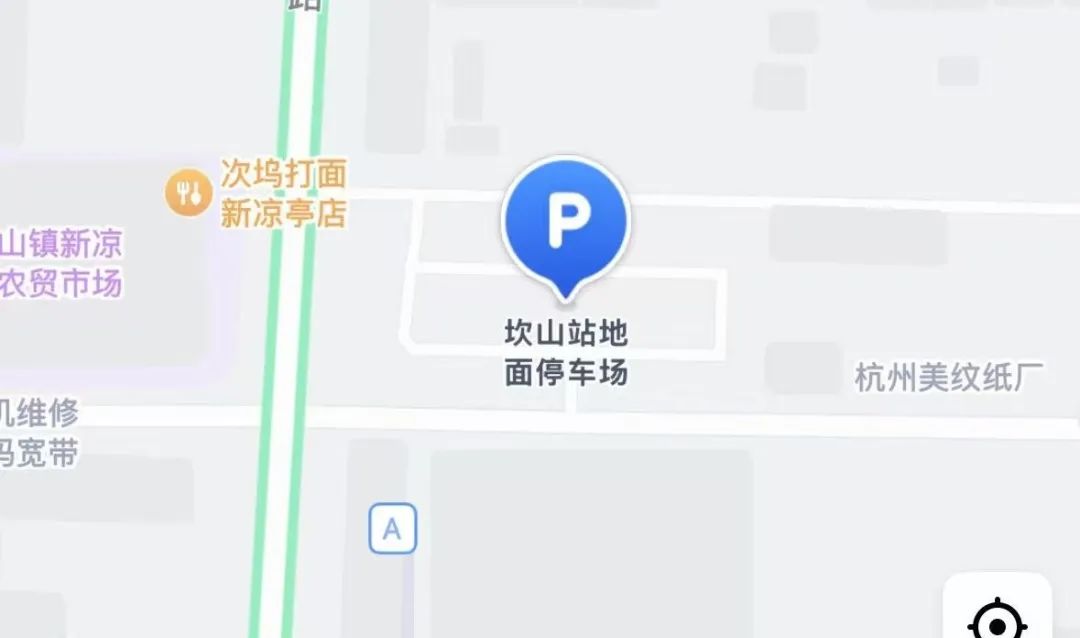Tap the blue parking pin for 坎山站地面停车场
The image size is (1080, 638).
[x=566, y=222]
